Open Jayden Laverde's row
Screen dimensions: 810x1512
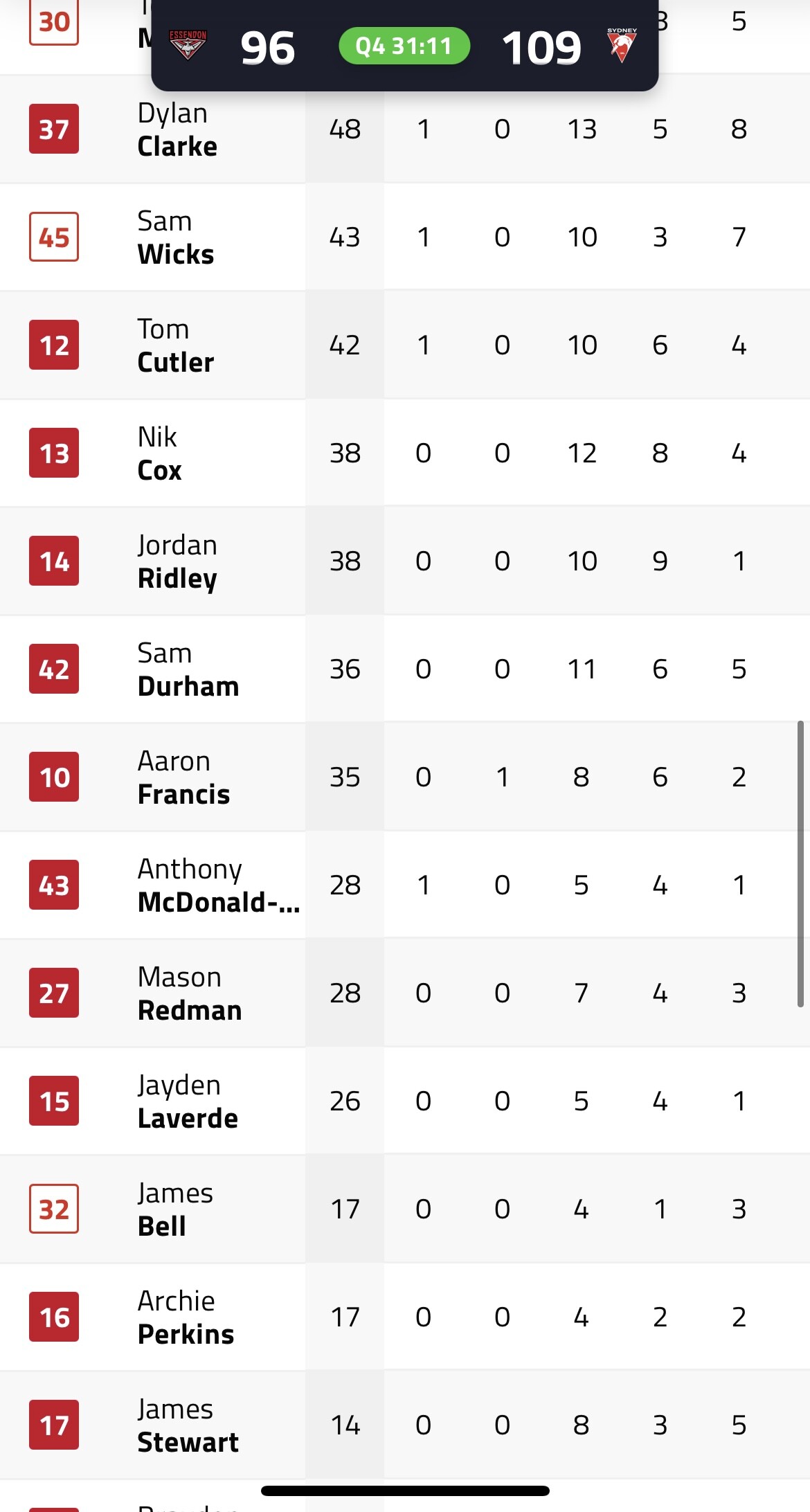[405, 1101]
